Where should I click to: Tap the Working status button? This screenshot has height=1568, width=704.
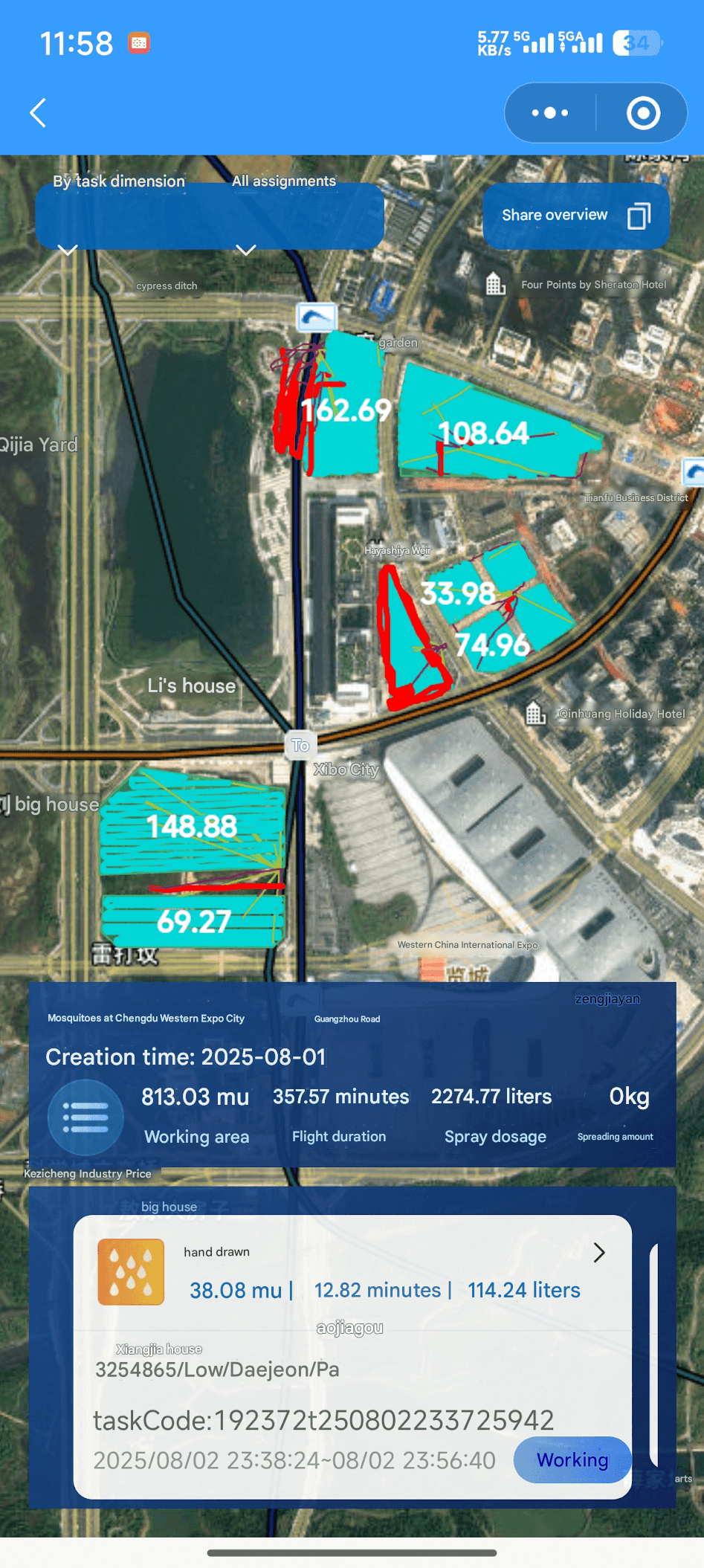(x=572, y=1459)
